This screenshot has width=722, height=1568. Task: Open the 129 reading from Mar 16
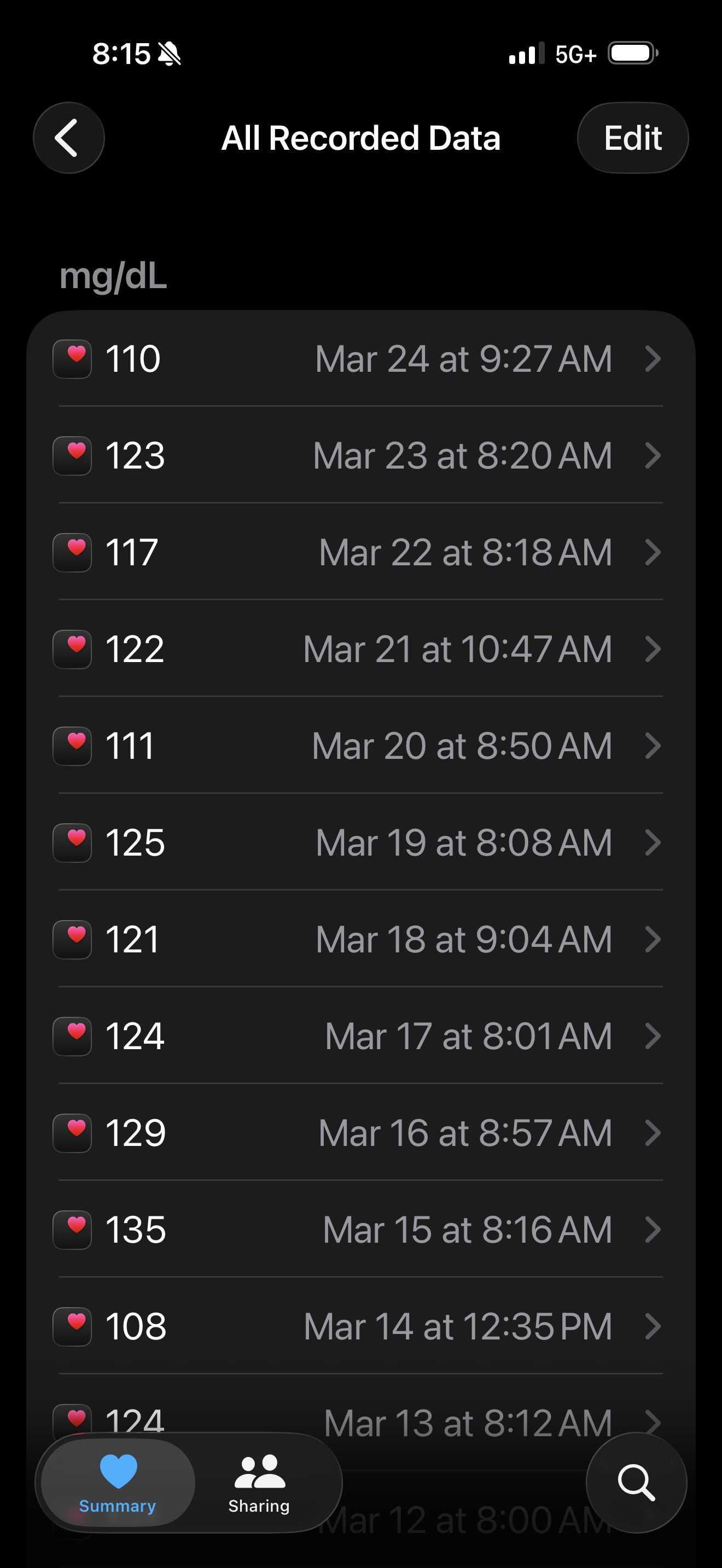360,1133
